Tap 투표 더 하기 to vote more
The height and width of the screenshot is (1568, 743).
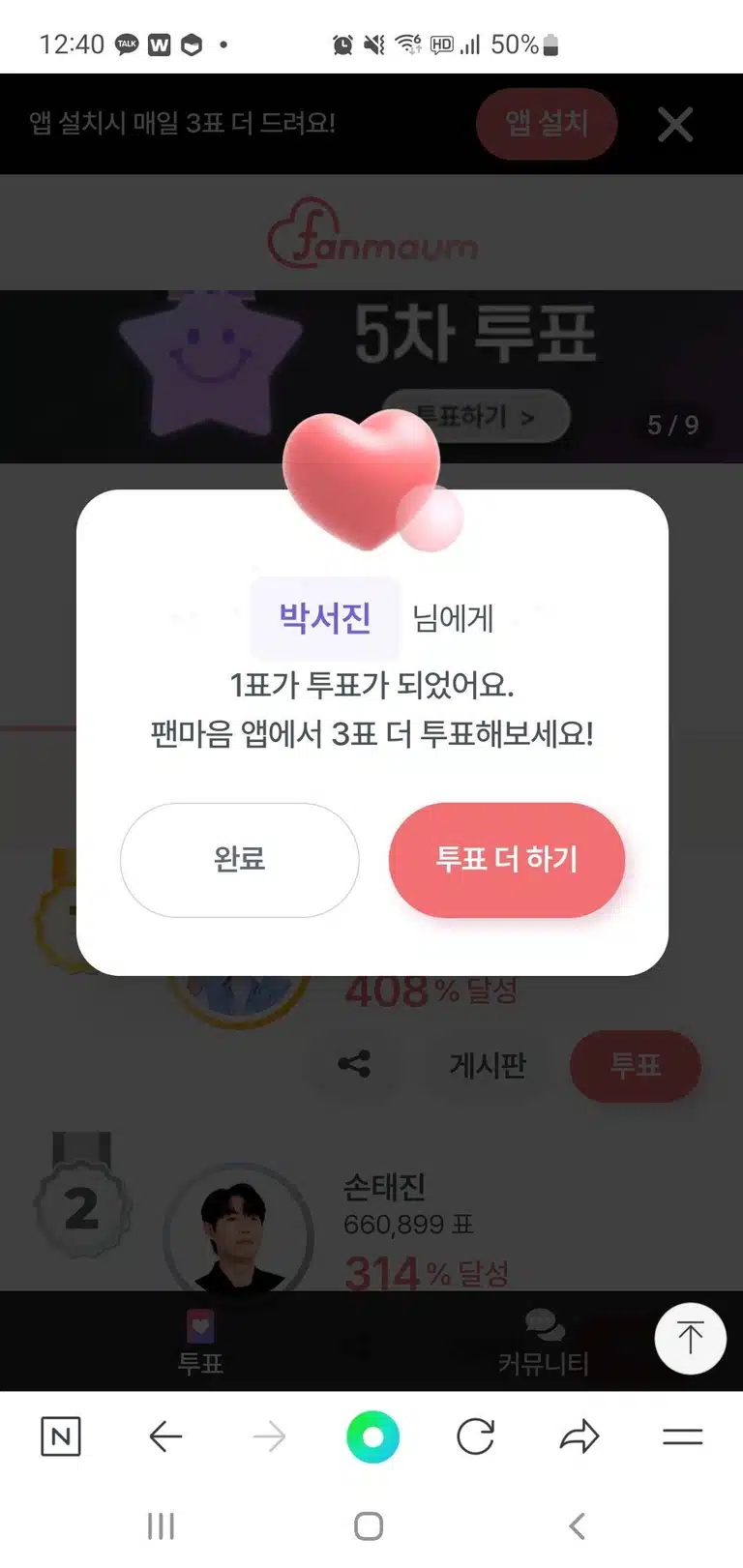click(x=507, y=860)
